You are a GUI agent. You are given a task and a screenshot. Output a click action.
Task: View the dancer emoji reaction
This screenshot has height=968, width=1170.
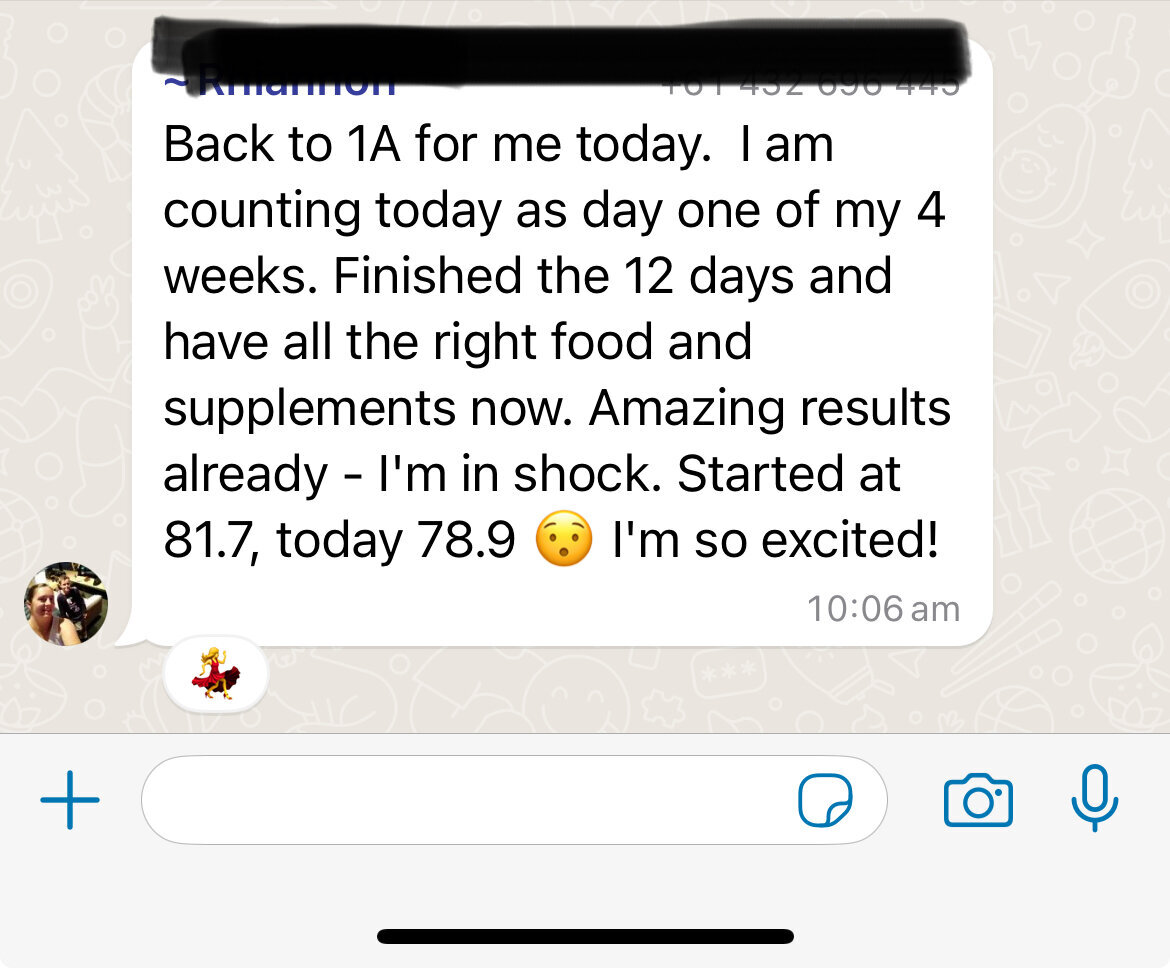214,673
